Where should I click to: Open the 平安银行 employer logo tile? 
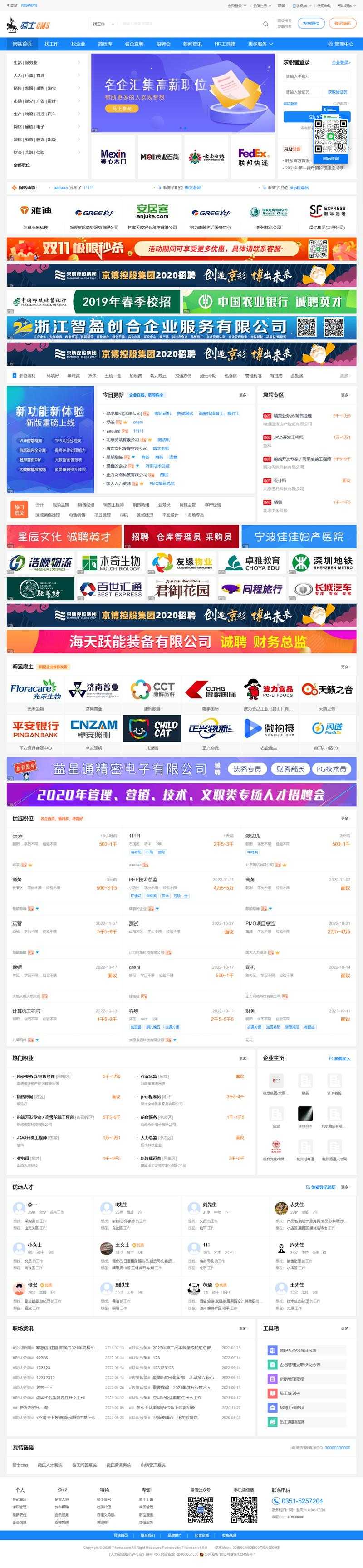[x=35, y=729]
